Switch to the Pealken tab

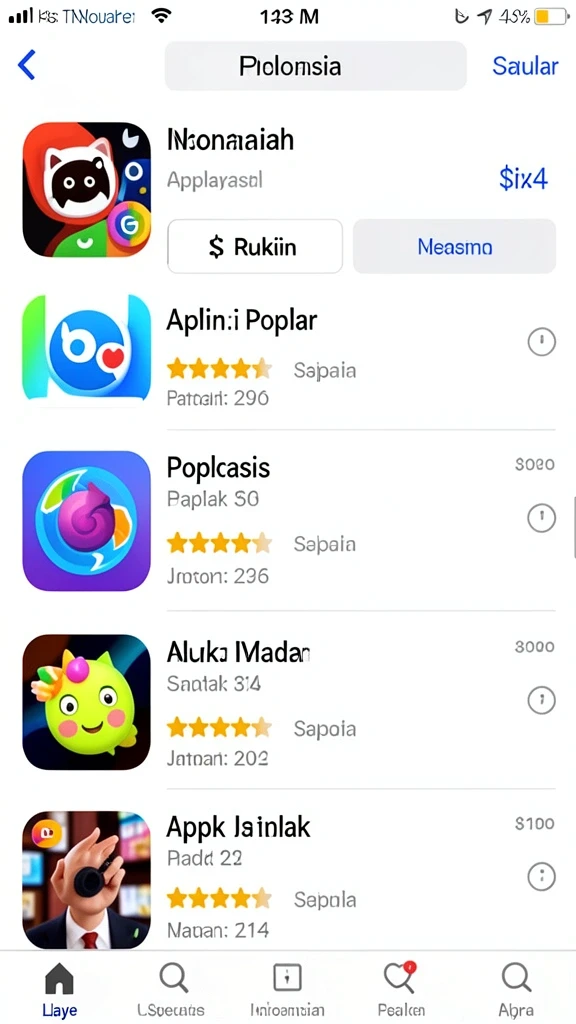pos(401,989)
